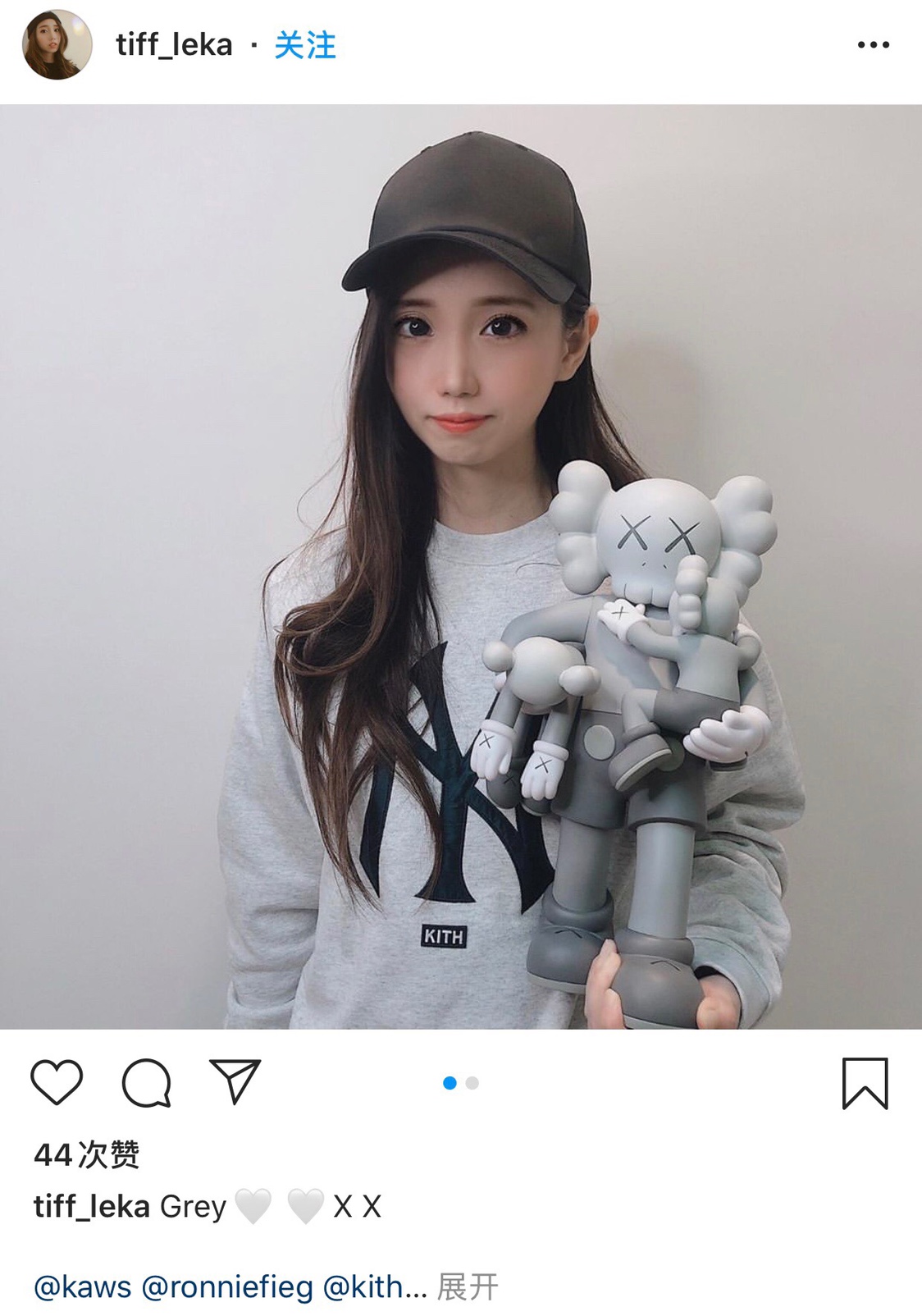Tap the post photo
The width and height of the screenshot is (922, 1316).
(x=461, y=566)
